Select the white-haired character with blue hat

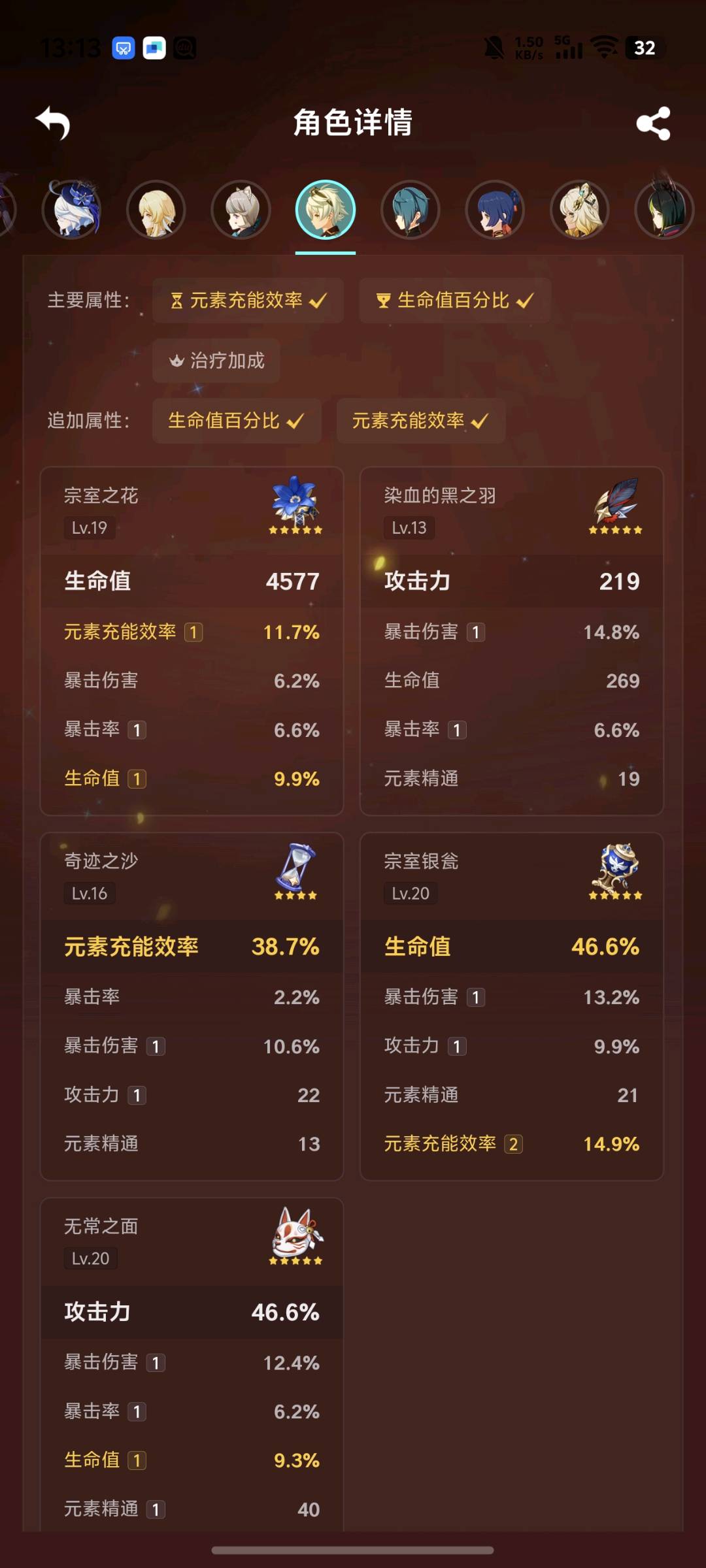click(x=72, y=210)
